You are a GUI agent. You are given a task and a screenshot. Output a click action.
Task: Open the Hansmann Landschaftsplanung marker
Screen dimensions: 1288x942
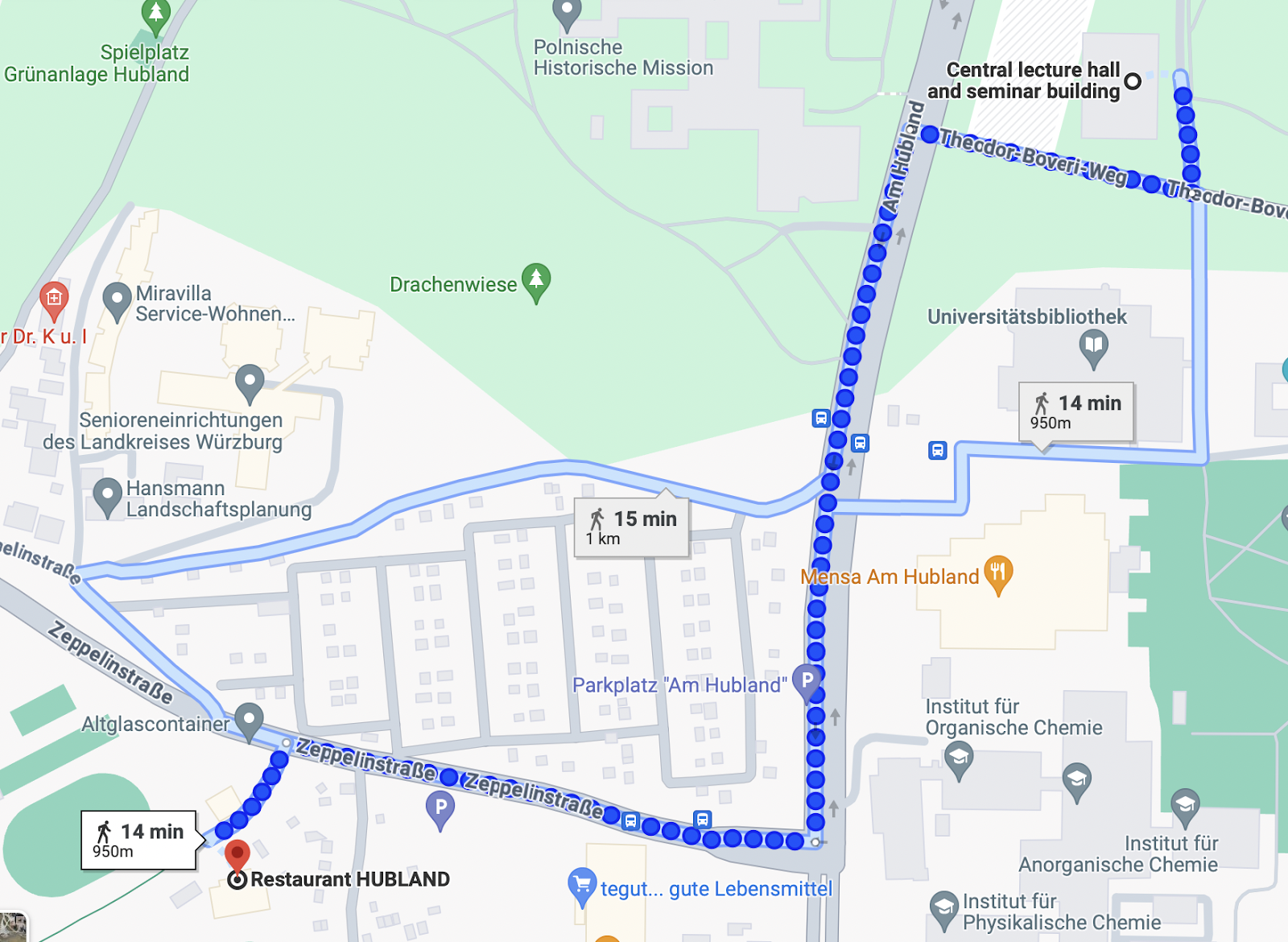(107, 496)
